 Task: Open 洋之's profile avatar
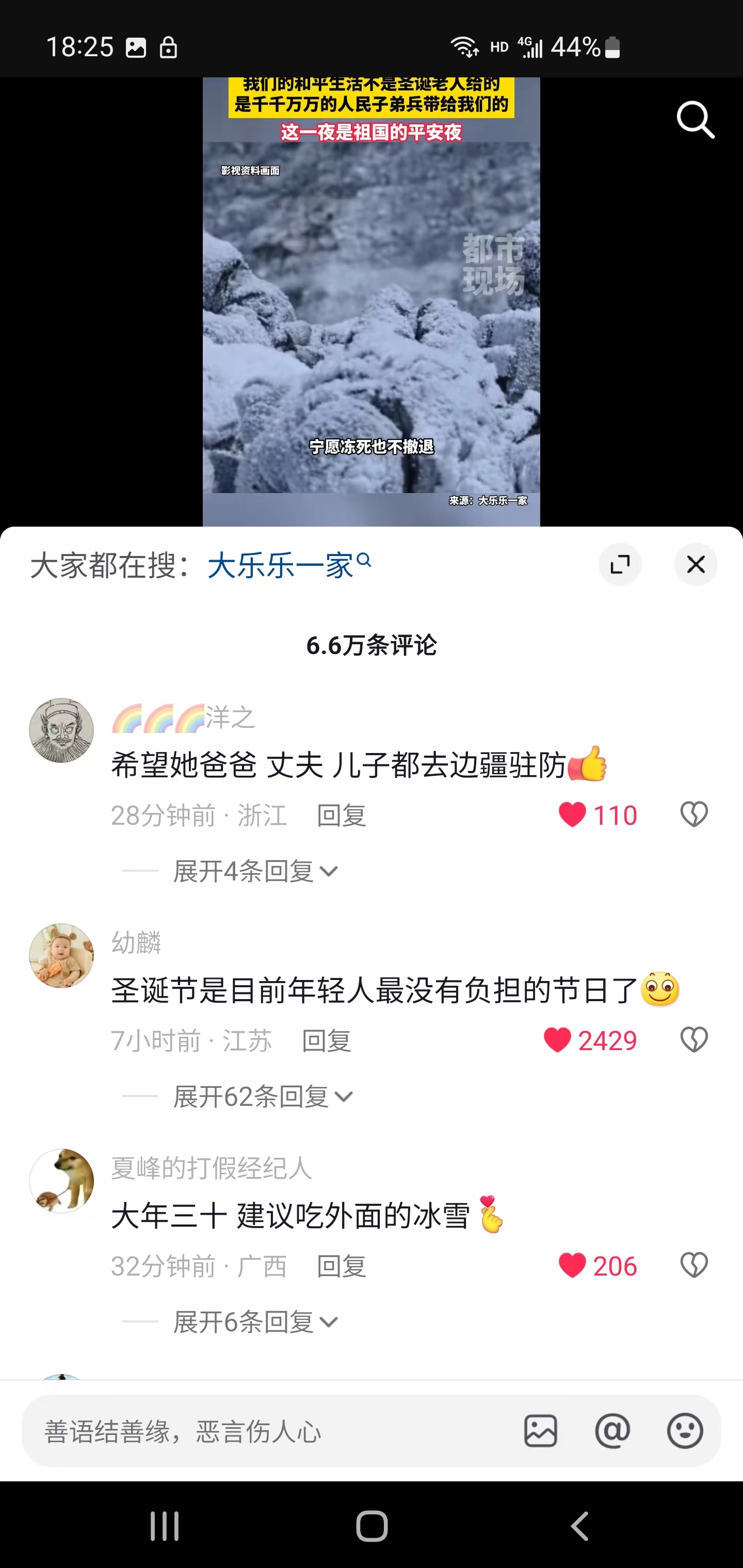coord(61,730)
